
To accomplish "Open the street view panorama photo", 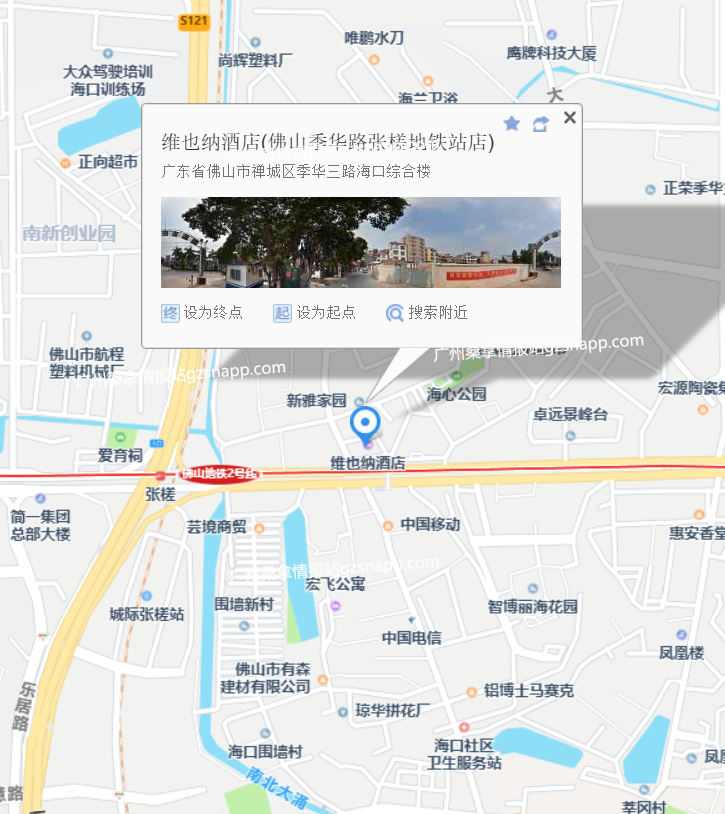I will click(x=360, y=242).
